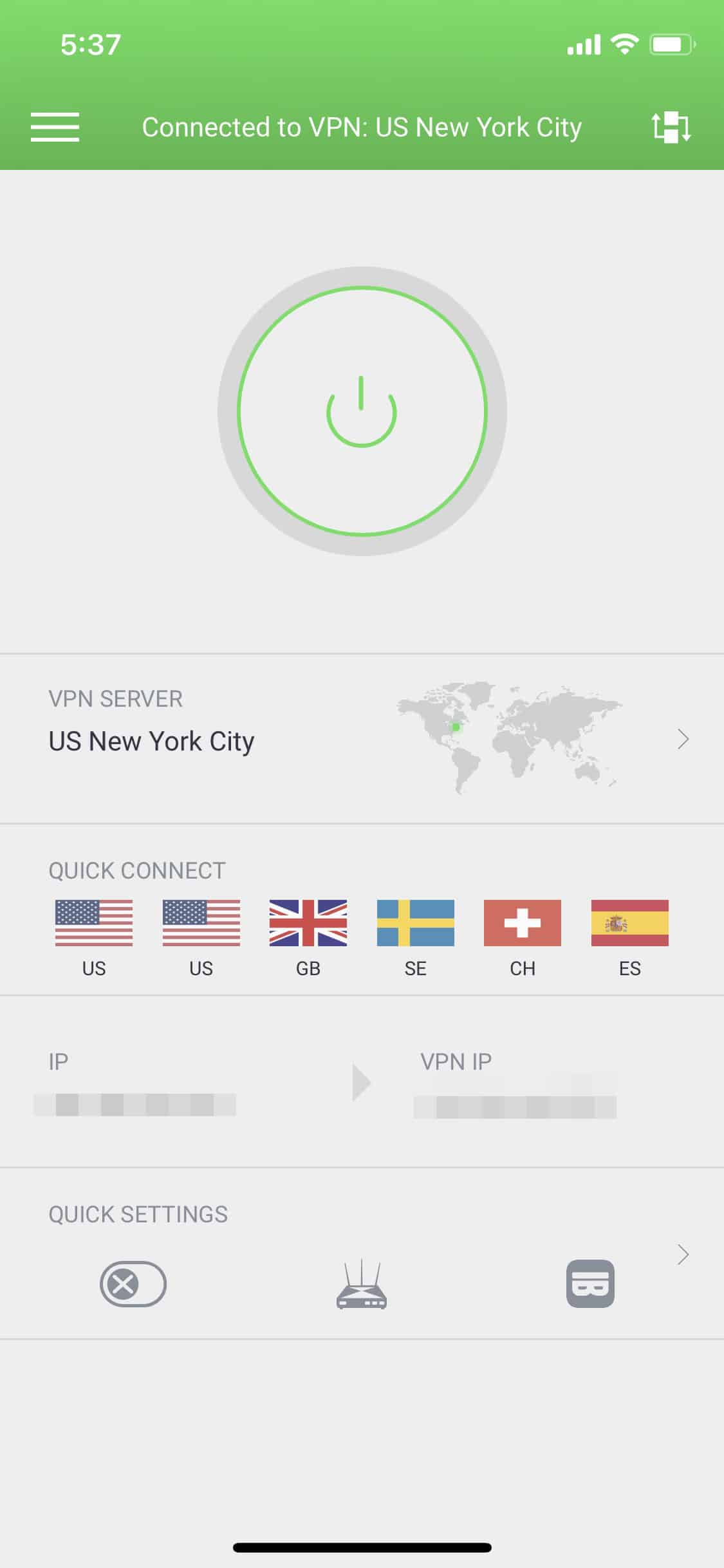Quick connect to CH server

coord(523,938)
